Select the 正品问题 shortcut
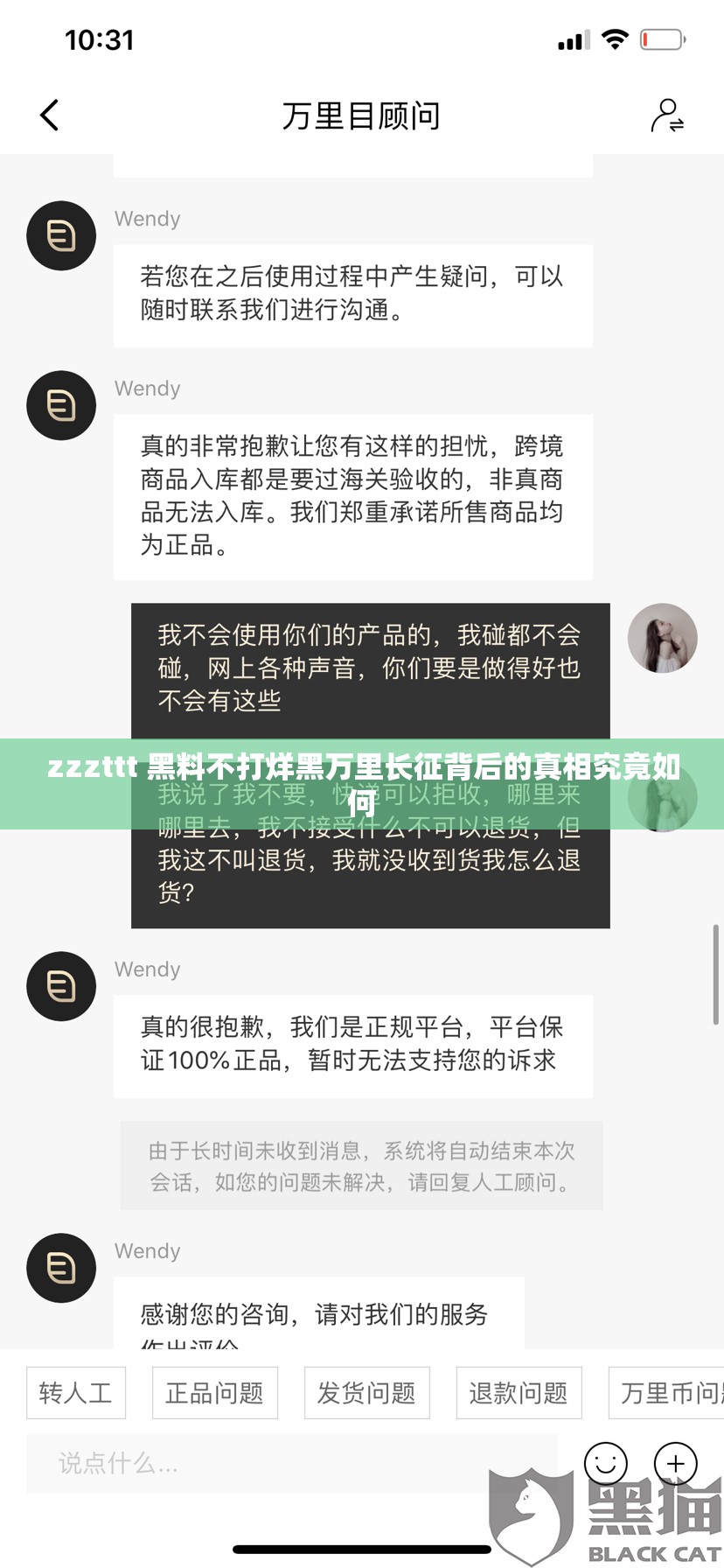Screen dimensions: 724x1568 [x=214, y=1393]
